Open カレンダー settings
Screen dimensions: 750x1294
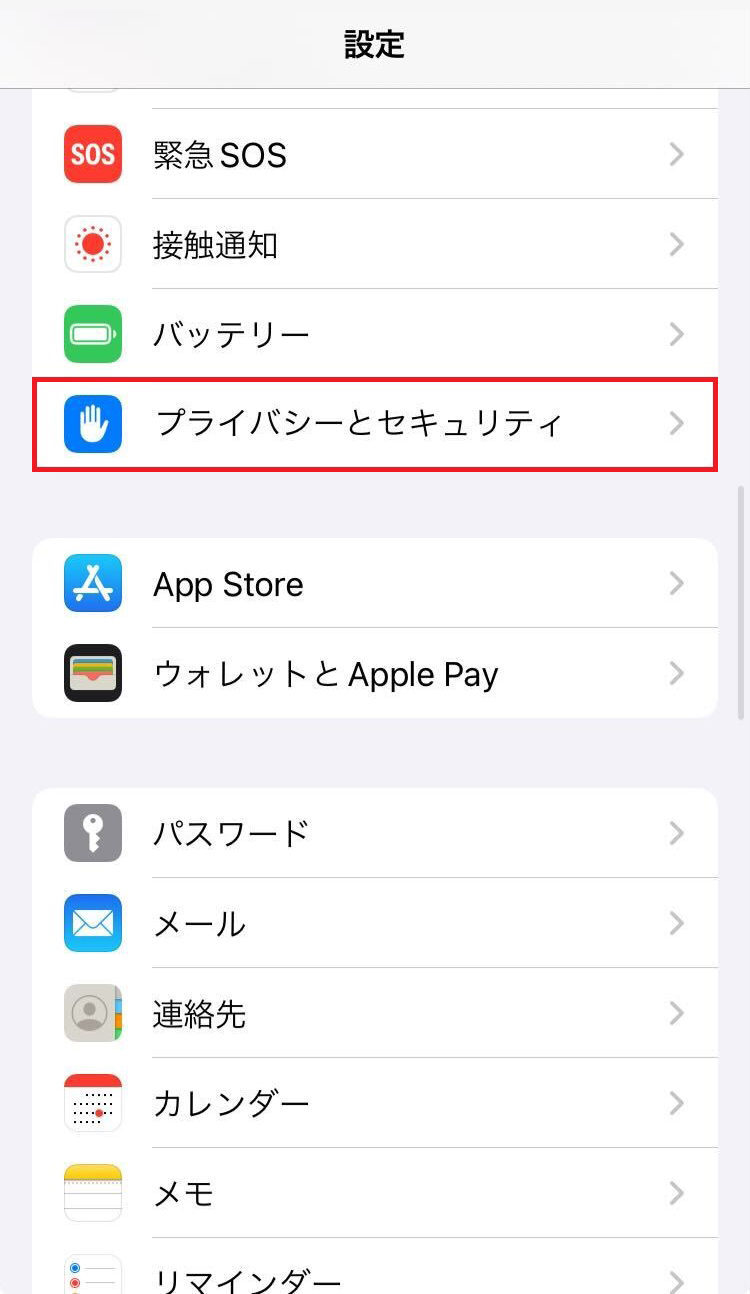coord(375,1103)
